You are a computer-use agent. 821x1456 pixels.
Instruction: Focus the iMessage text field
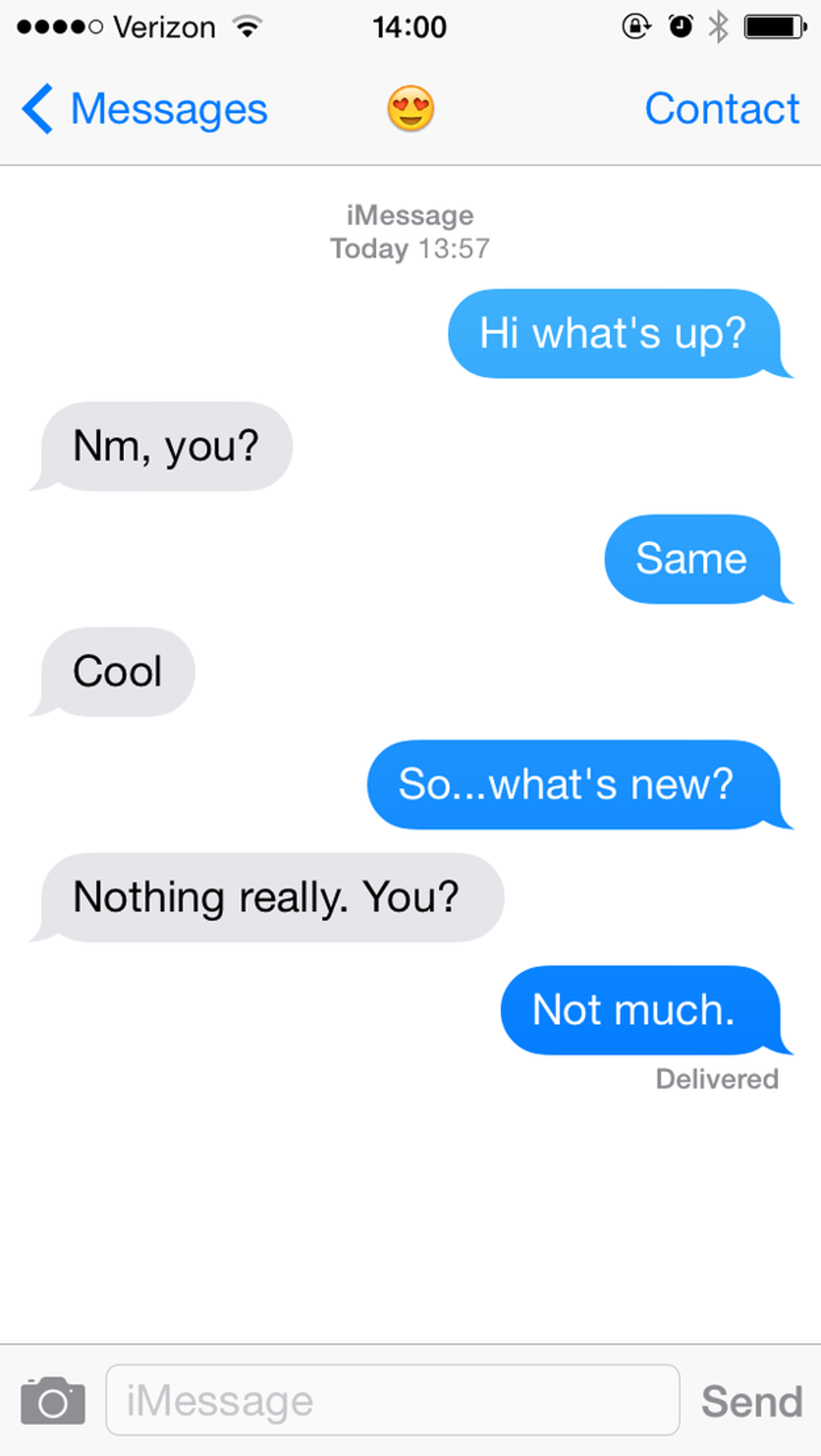pyautogui.click(x=392, y=1400)
